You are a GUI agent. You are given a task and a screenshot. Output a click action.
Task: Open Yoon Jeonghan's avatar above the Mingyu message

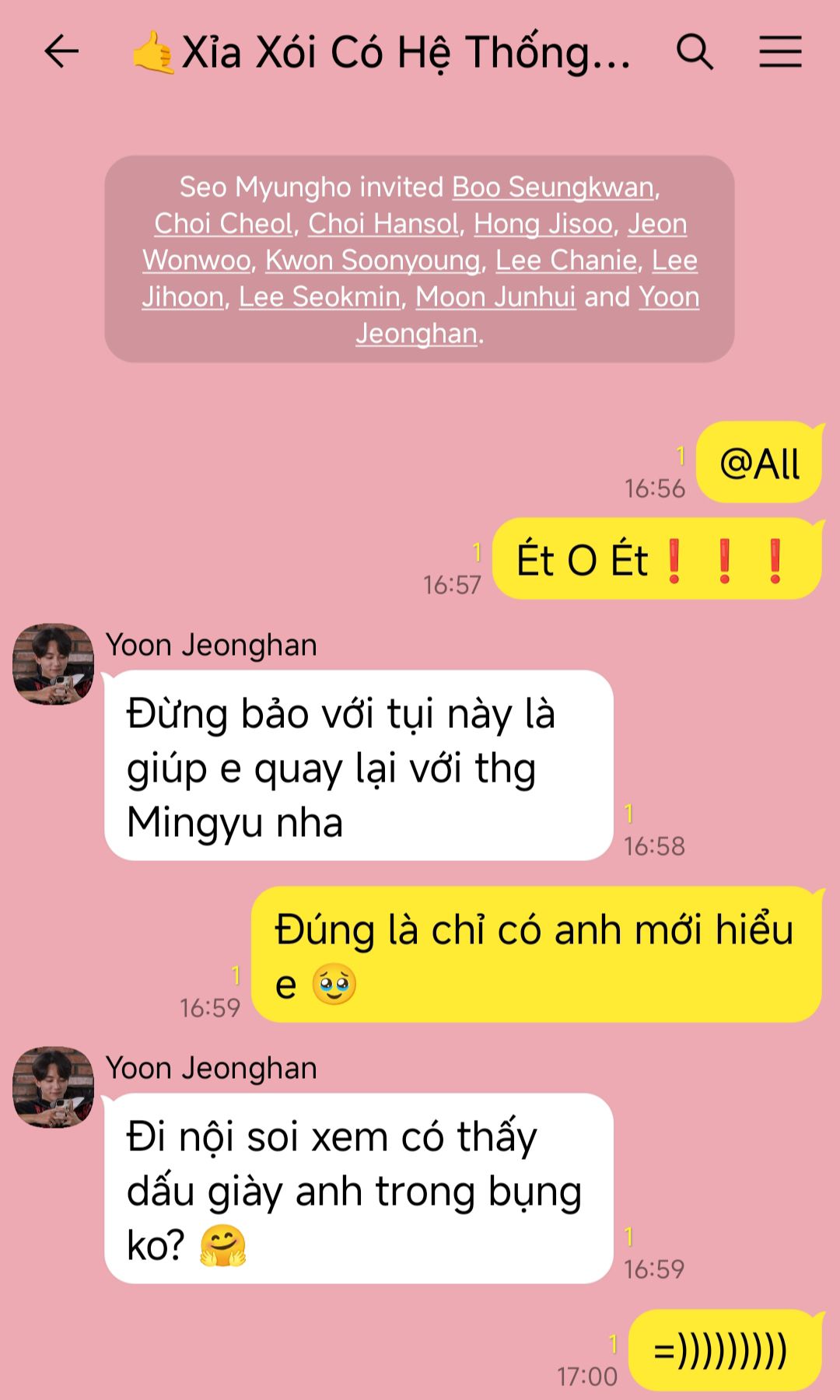point(54,664)
